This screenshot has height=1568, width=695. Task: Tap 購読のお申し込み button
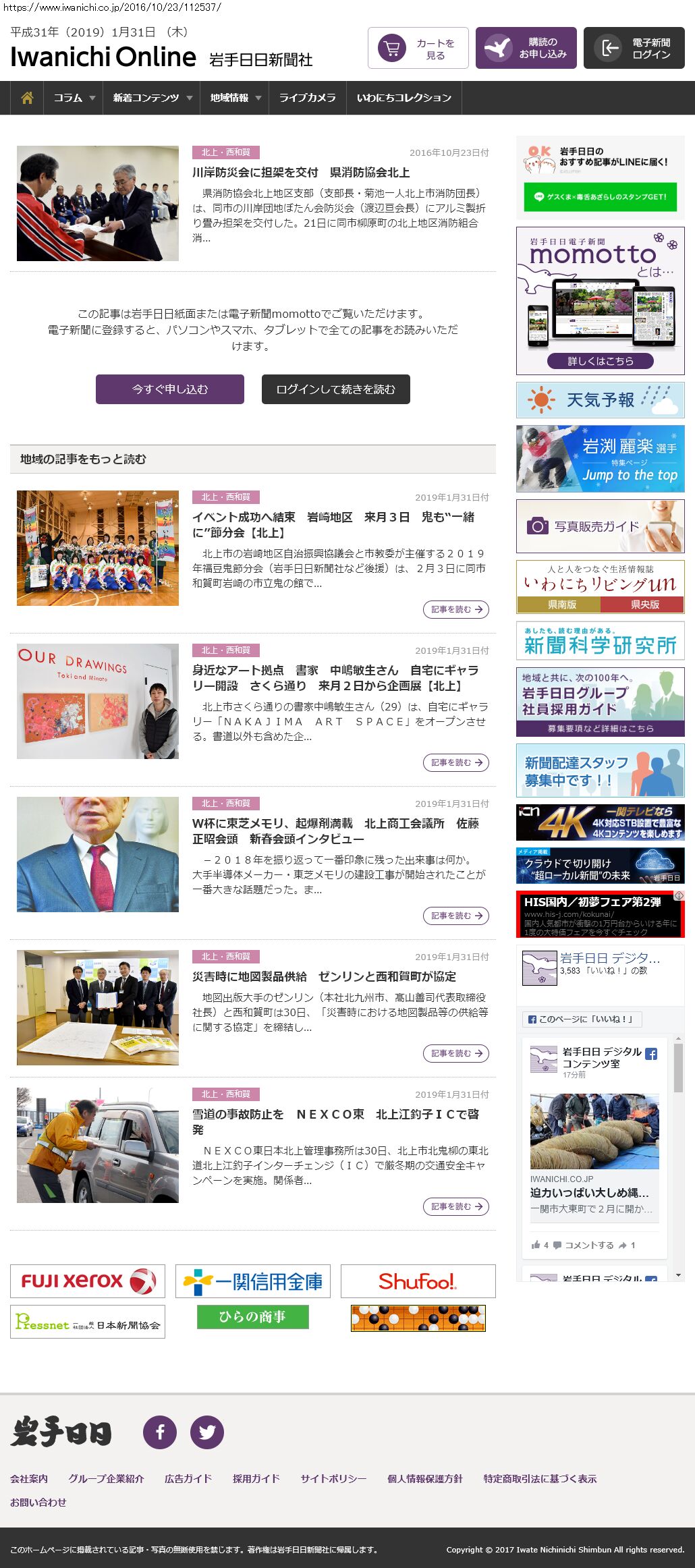point(526,49)
